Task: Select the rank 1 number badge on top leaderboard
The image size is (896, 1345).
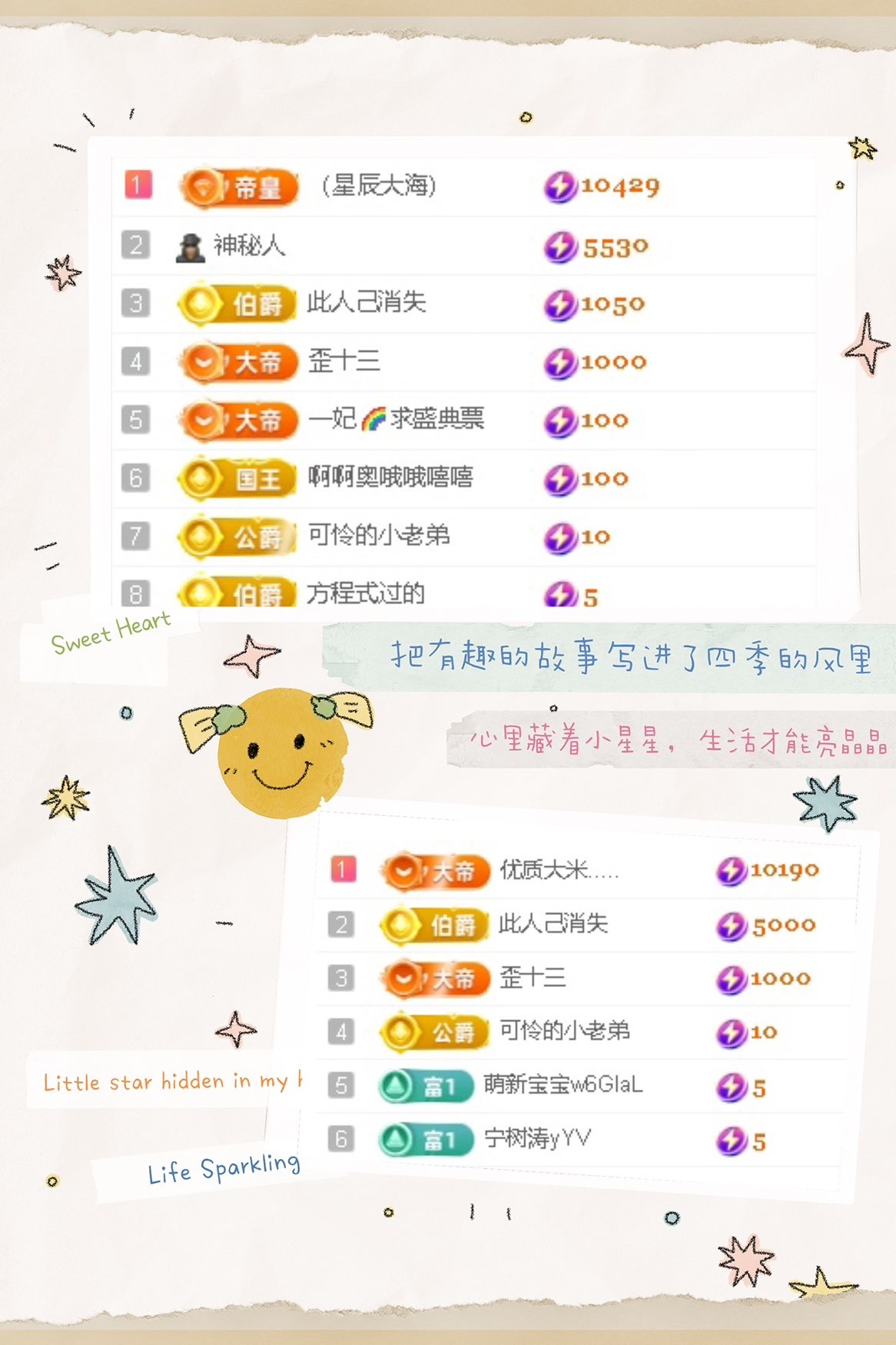Action: [136, 184]
